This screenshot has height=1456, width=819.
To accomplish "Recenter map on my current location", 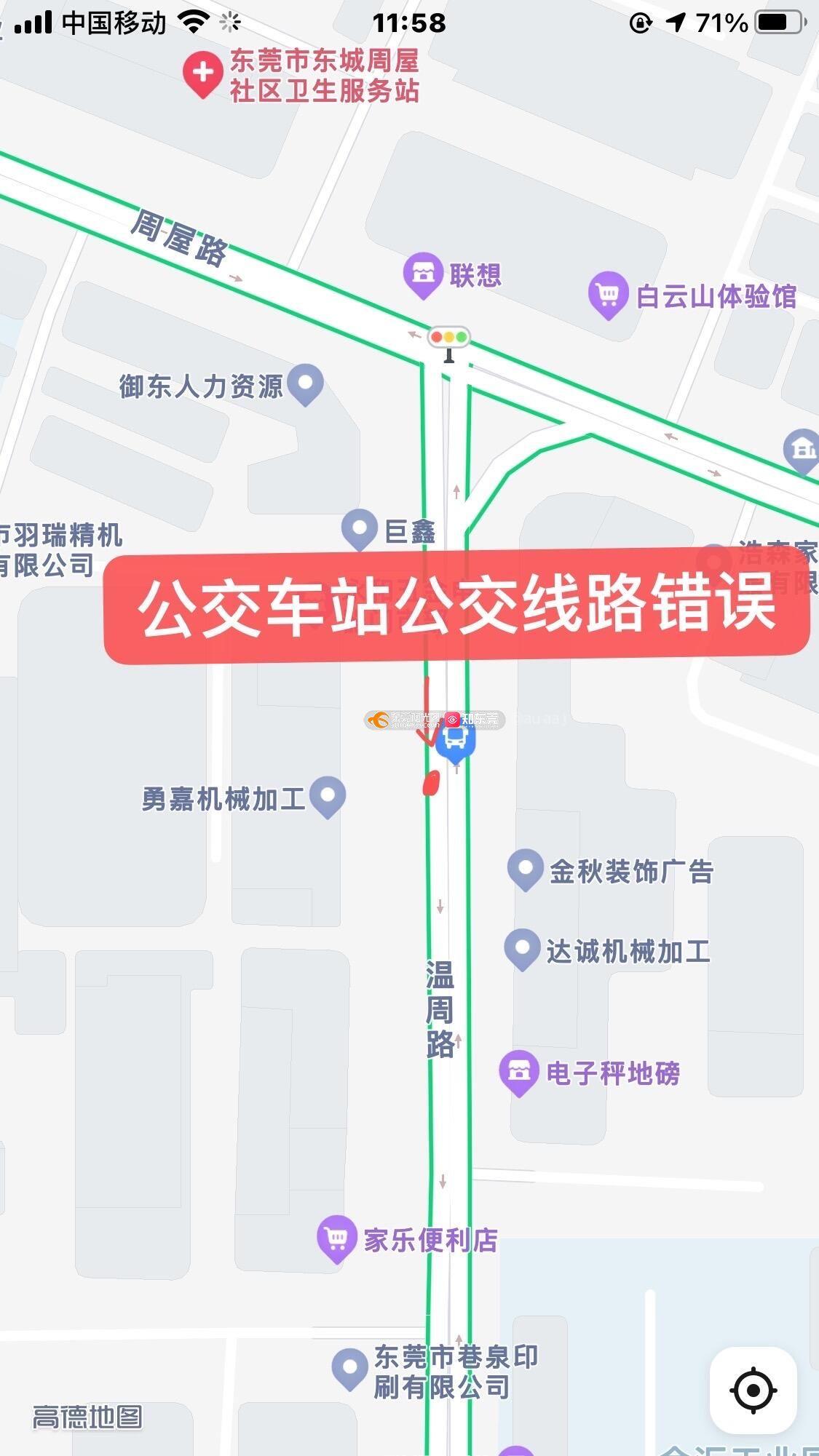I will coord(753,1391).
